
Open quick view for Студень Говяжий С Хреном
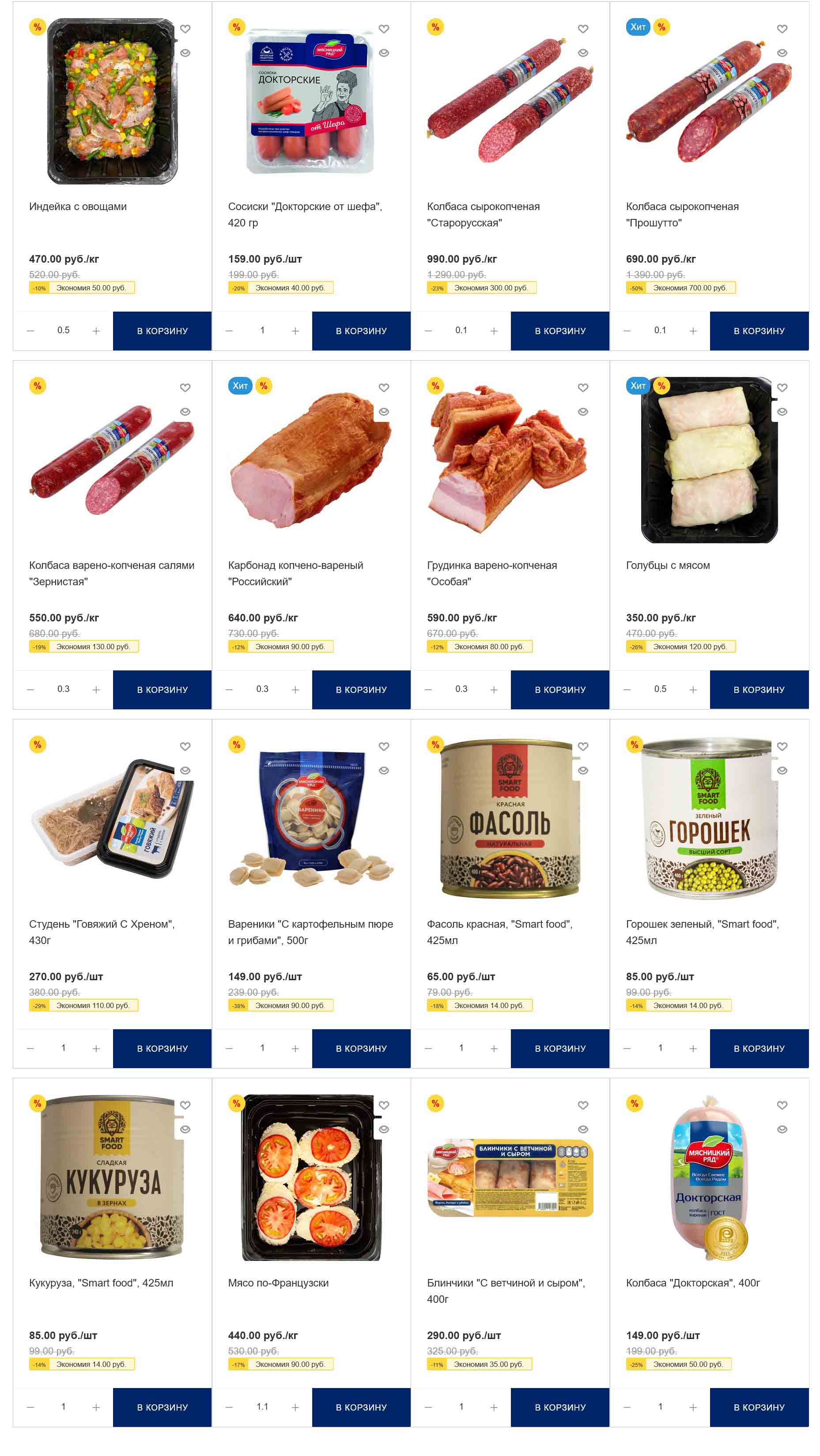coord(185,771)
